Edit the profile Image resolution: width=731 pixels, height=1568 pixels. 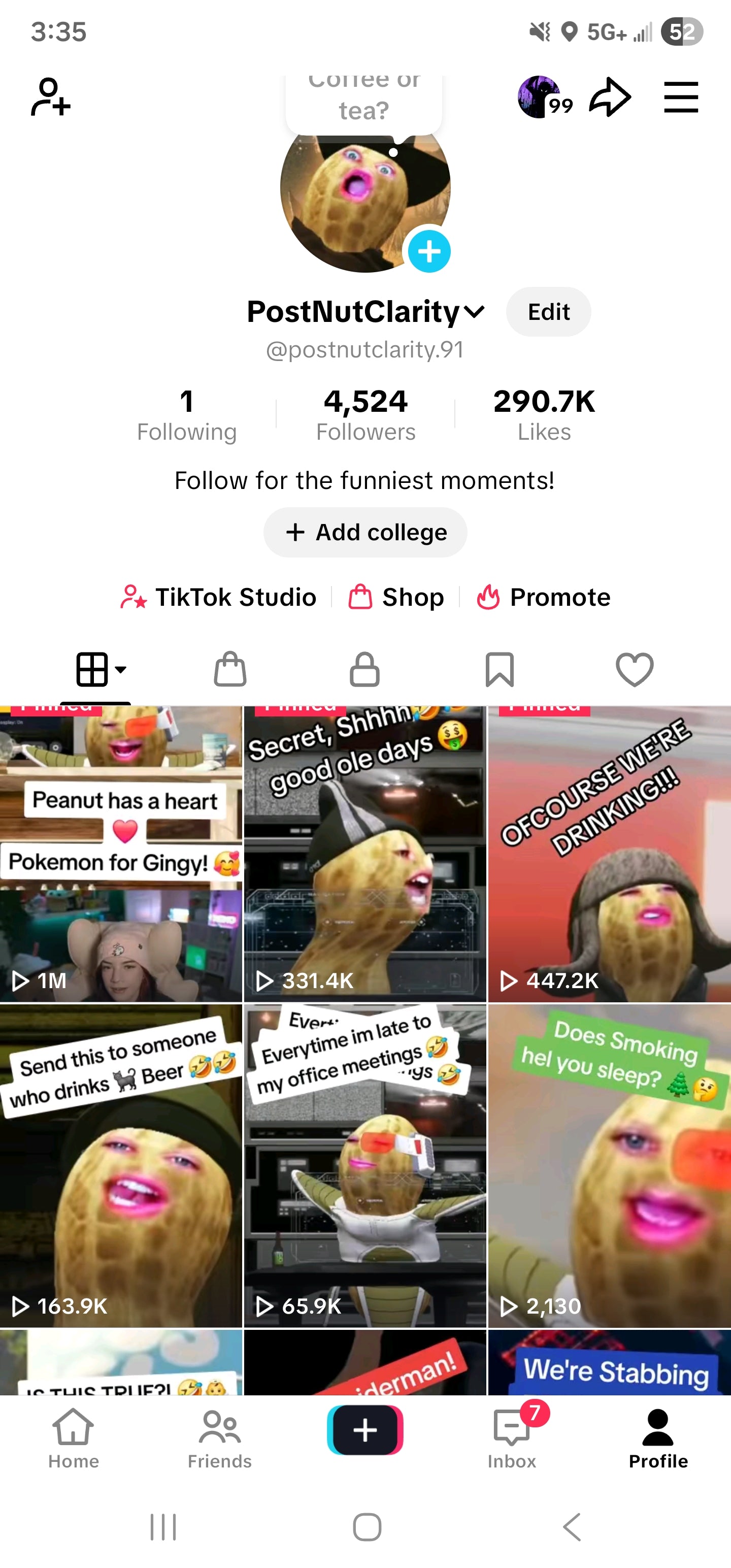pyautogui.click(x=548, y=312)
